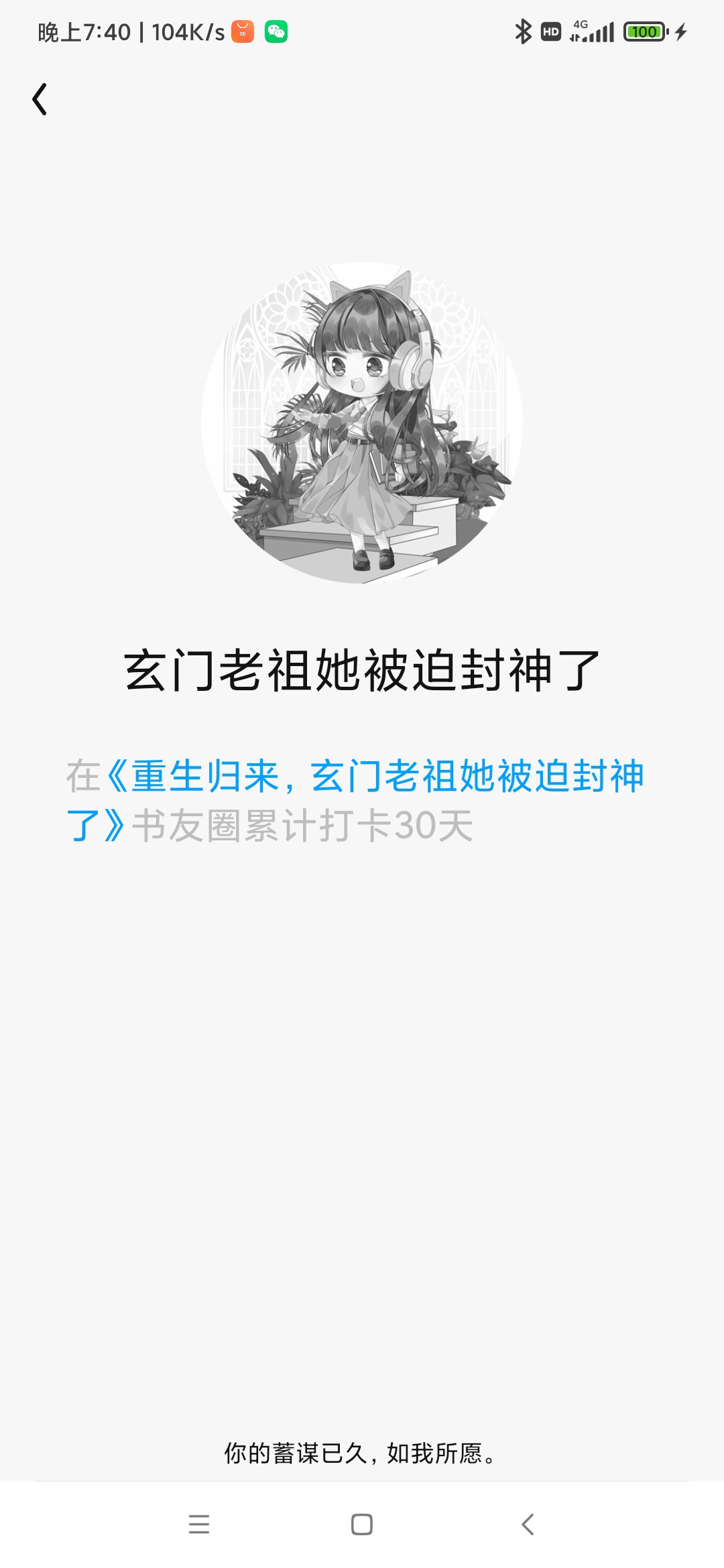724x1568 pixels.
Task: Open the blue 《重生归来，玄门老祖她被迫封神了》 book link
Action: (x=374, y=777)
